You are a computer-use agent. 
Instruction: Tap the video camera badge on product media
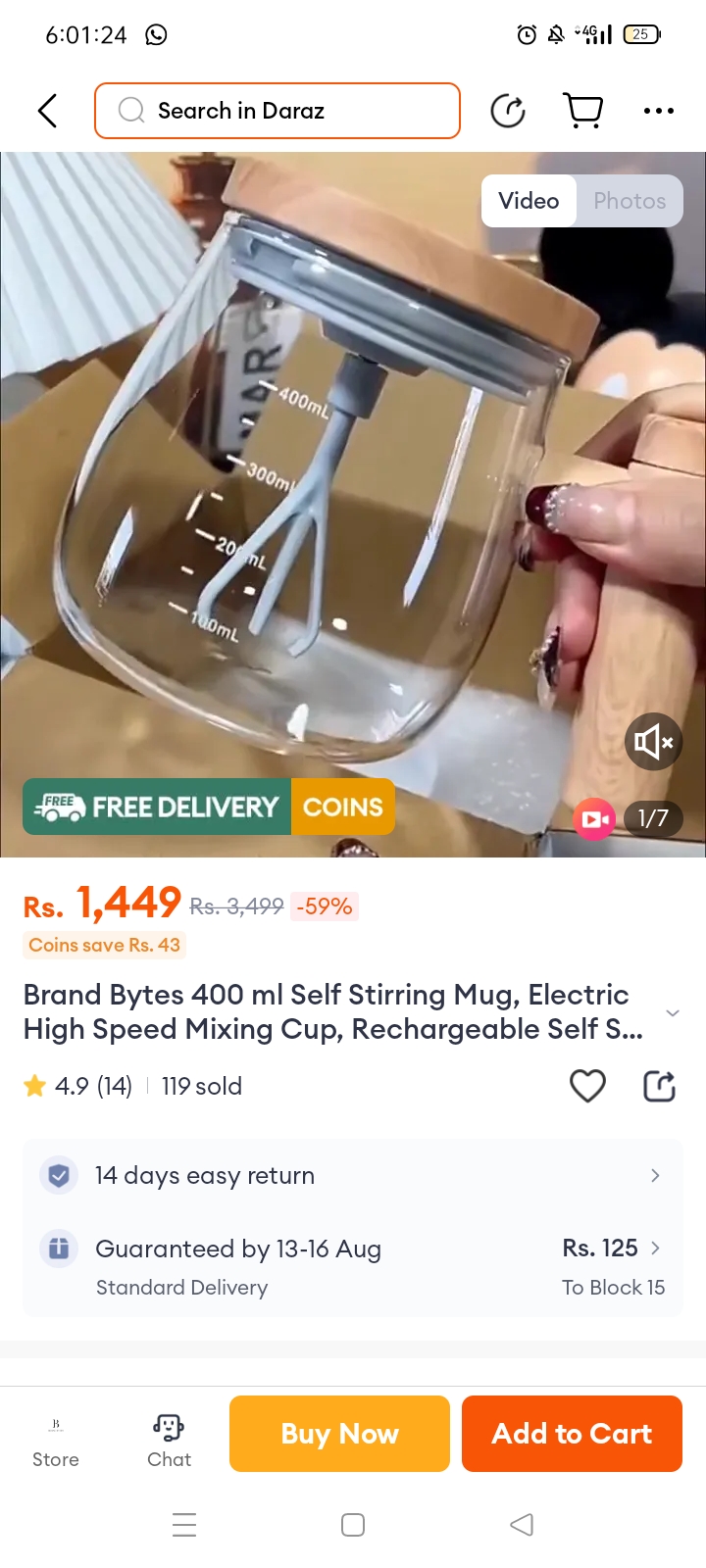[595, 818]
